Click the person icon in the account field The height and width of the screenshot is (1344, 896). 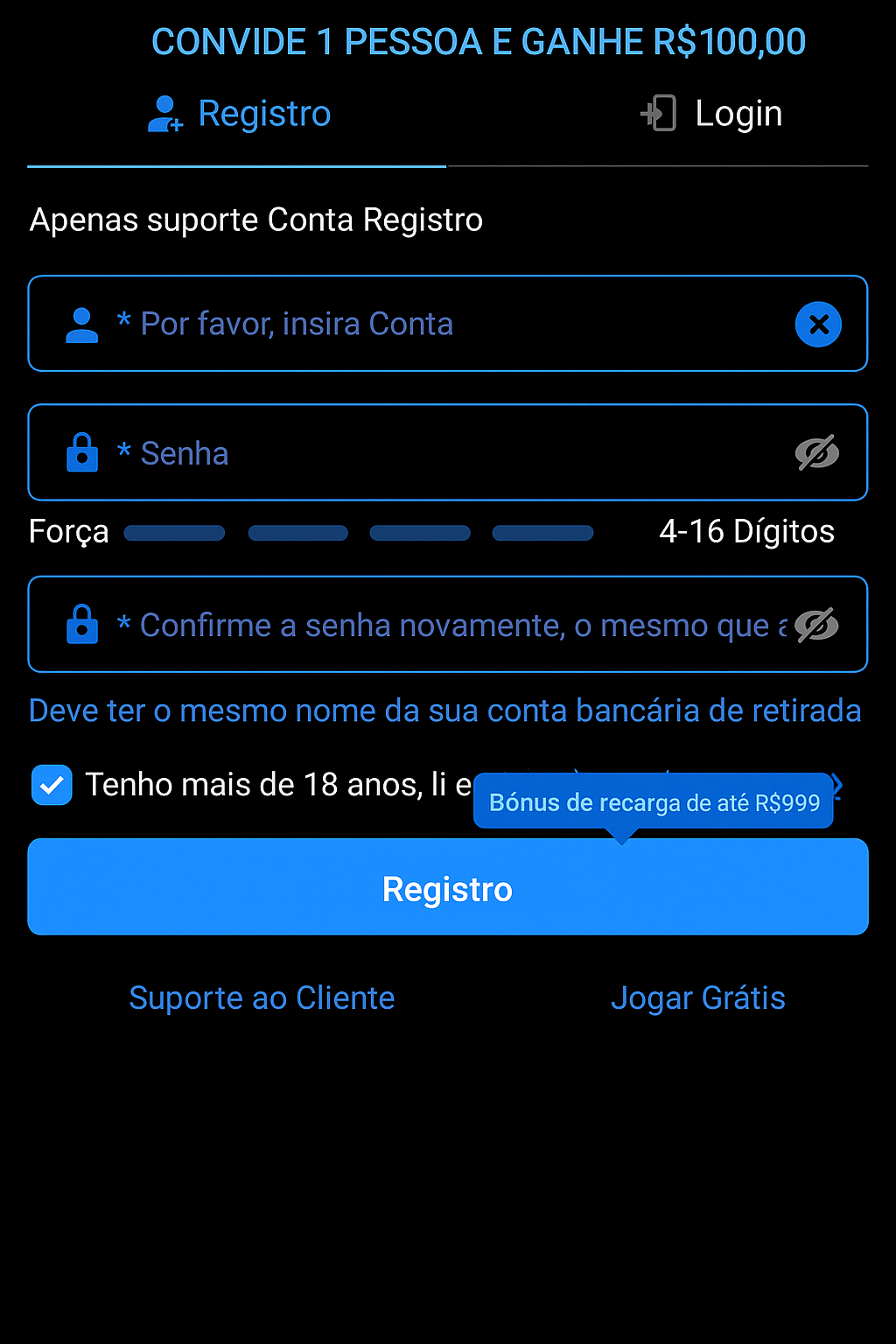click(x=81, y=324)
